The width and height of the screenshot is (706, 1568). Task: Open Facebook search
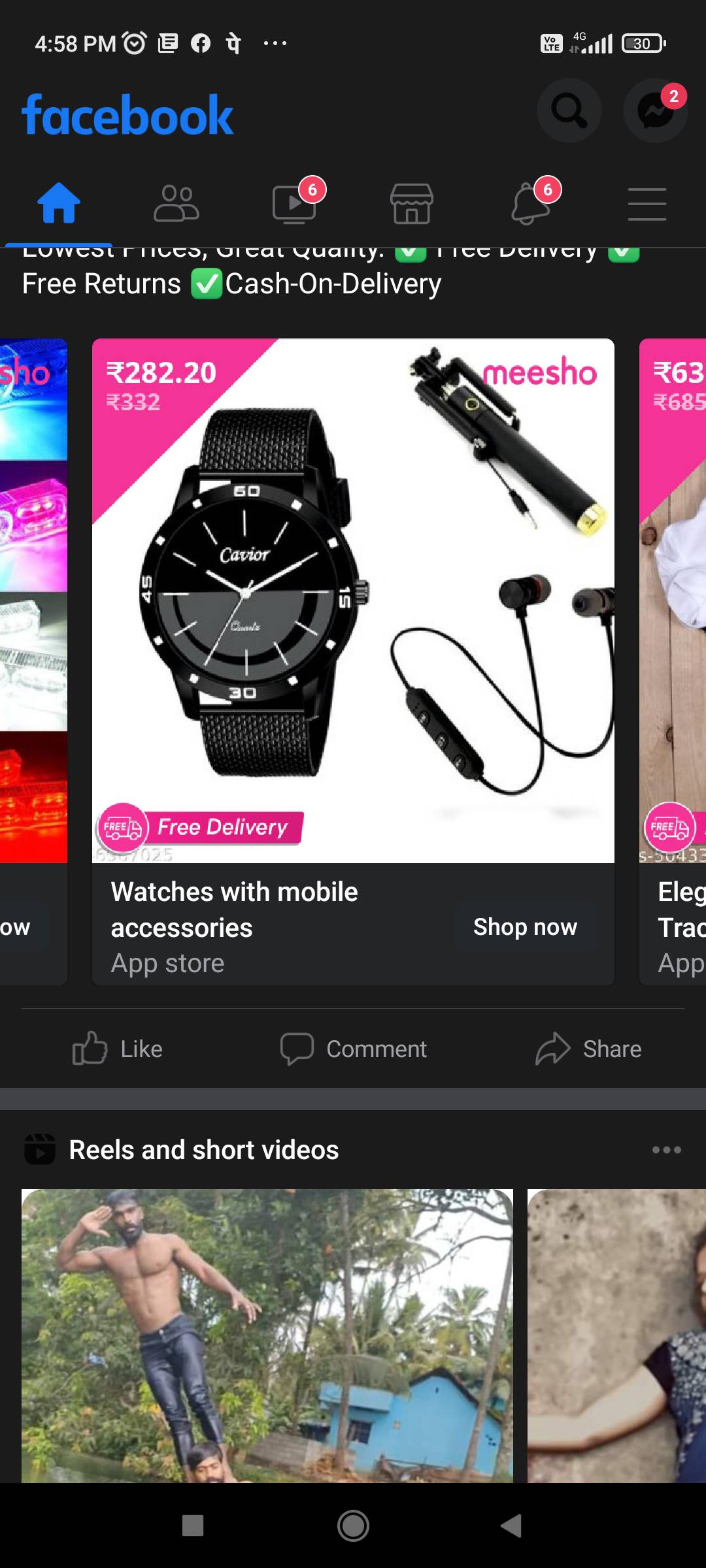(x=569, y=111)
